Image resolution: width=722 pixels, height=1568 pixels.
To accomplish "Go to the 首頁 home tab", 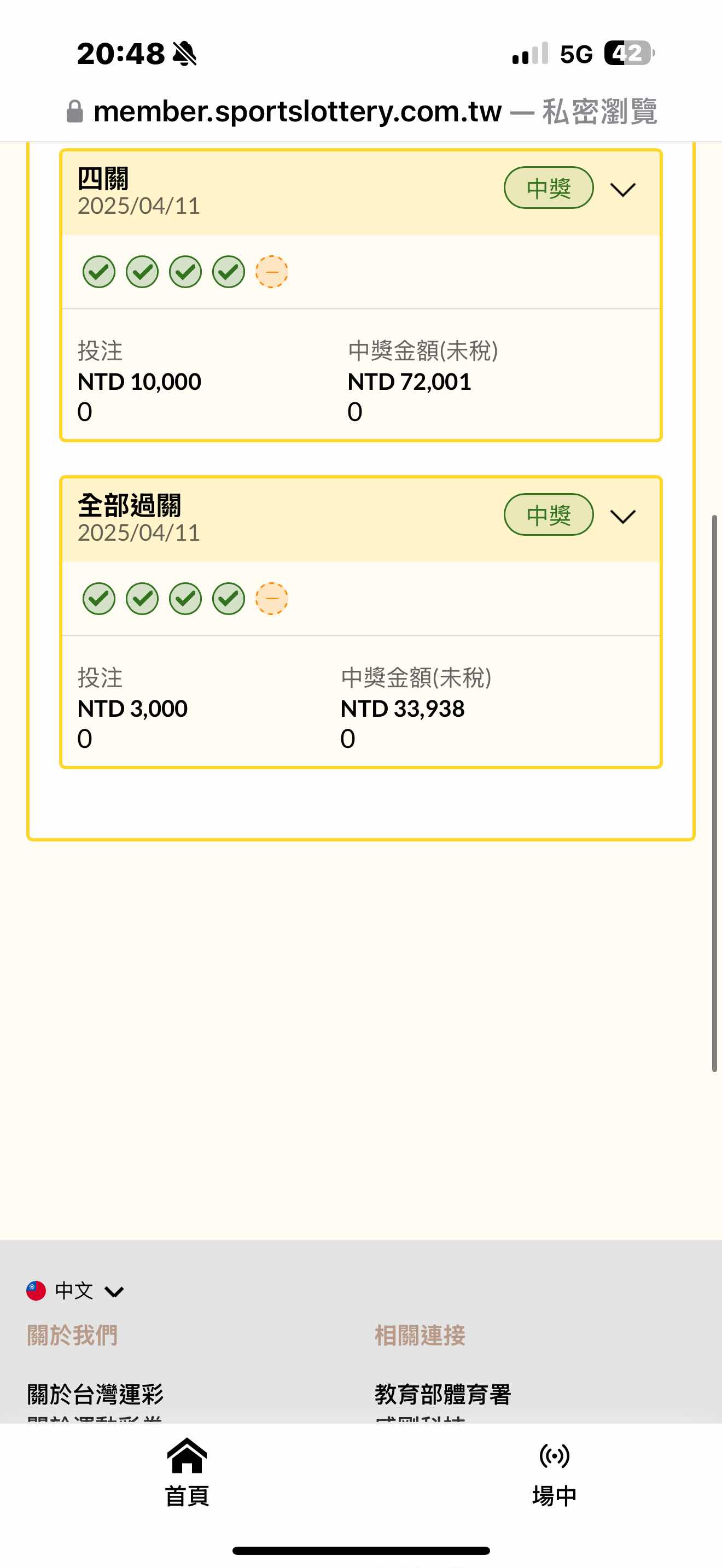I will pyautogui.click(x=187, y=1472).
